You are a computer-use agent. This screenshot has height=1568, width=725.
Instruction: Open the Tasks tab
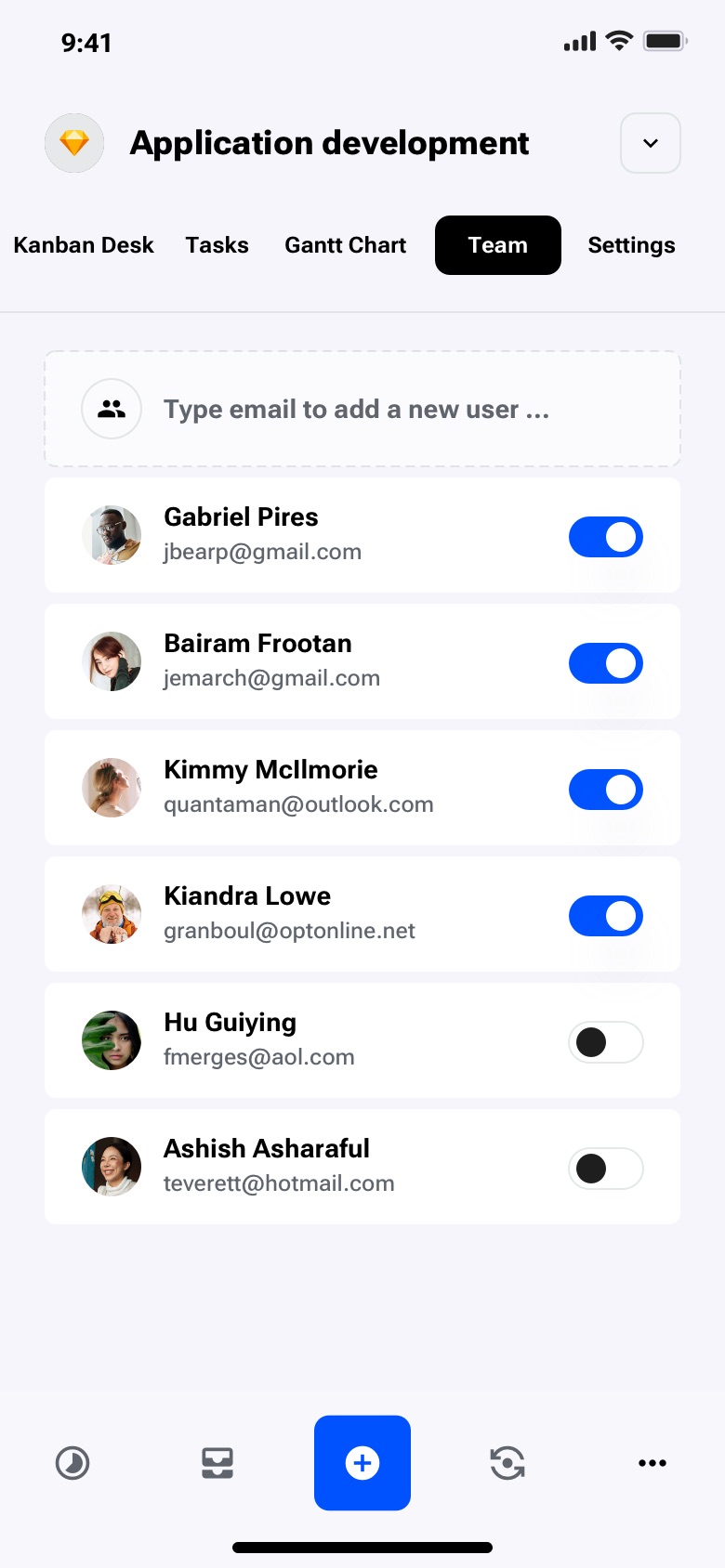(x=217, y=245)
